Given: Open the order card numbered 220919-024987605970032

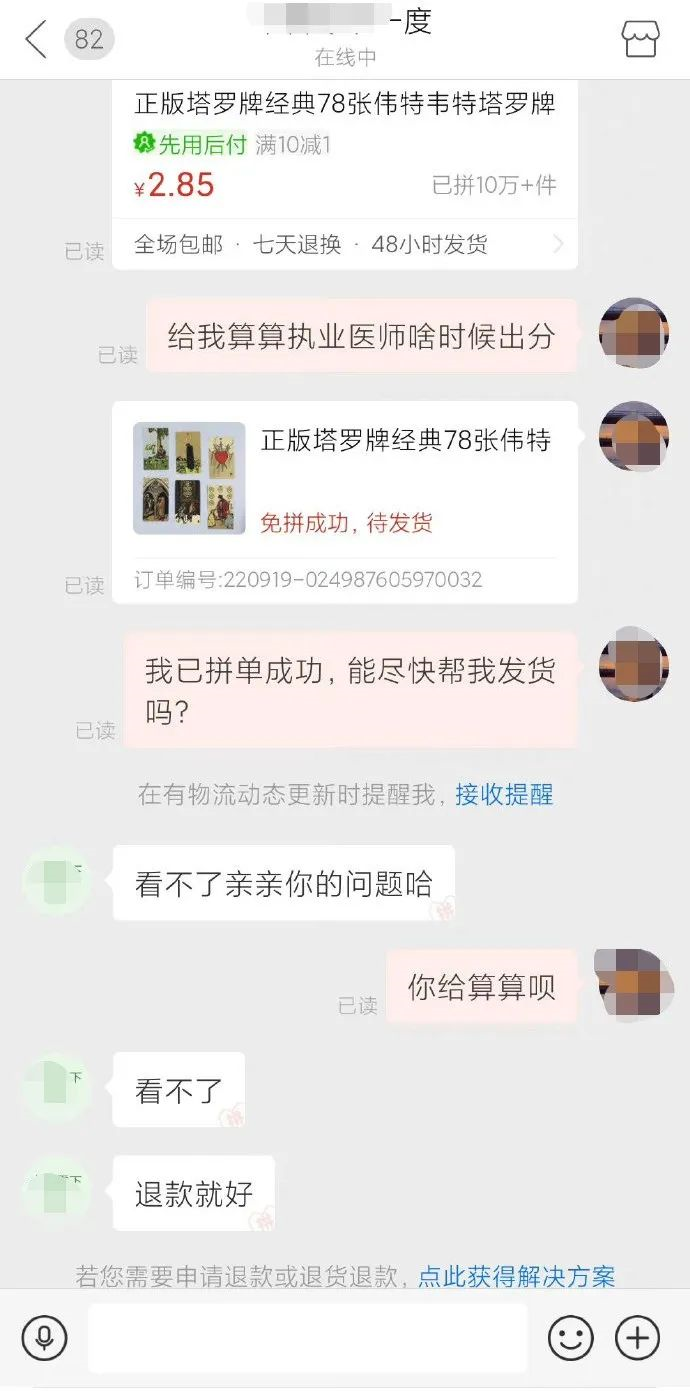Looking at the screenshot, I should (344, 501).
